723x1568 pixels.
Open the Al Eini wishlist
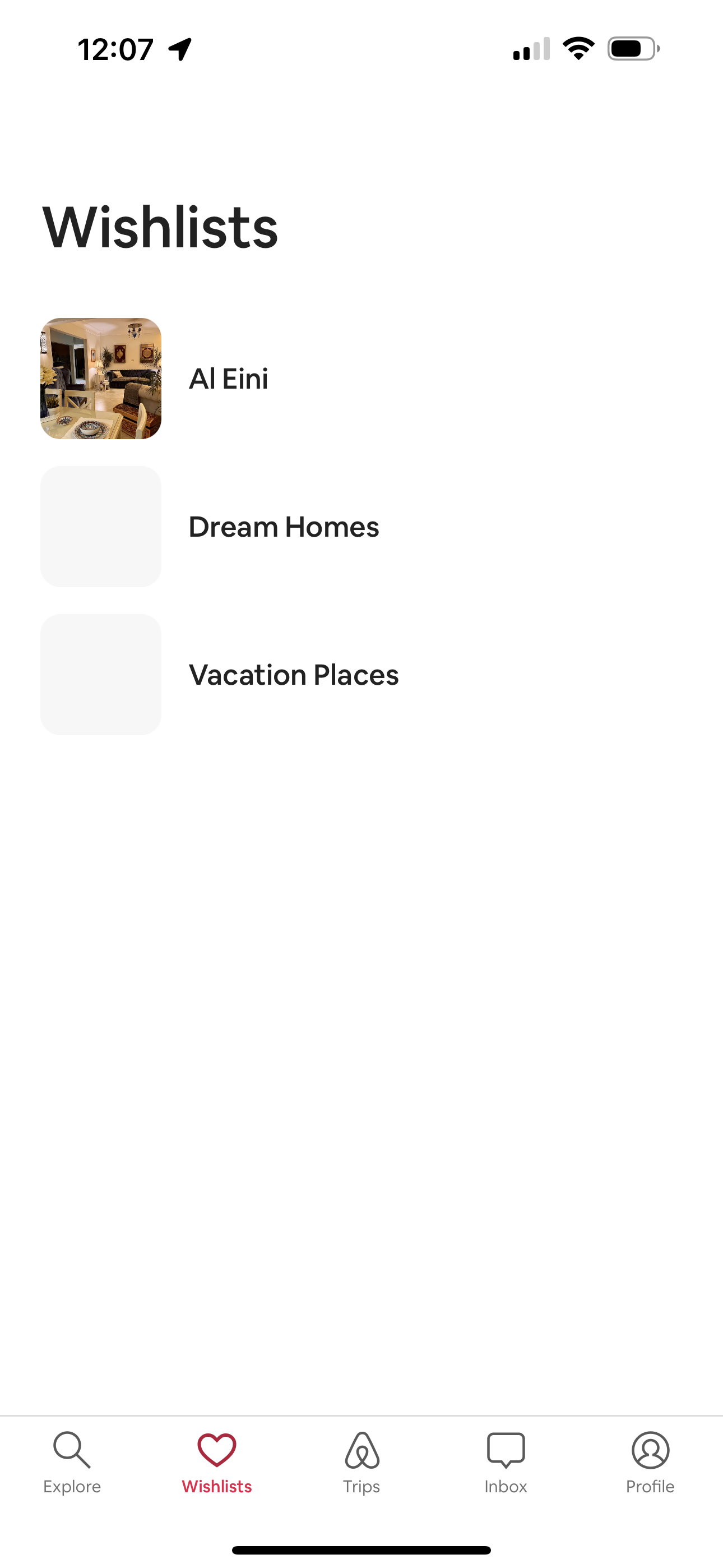[x=228, y=378]
